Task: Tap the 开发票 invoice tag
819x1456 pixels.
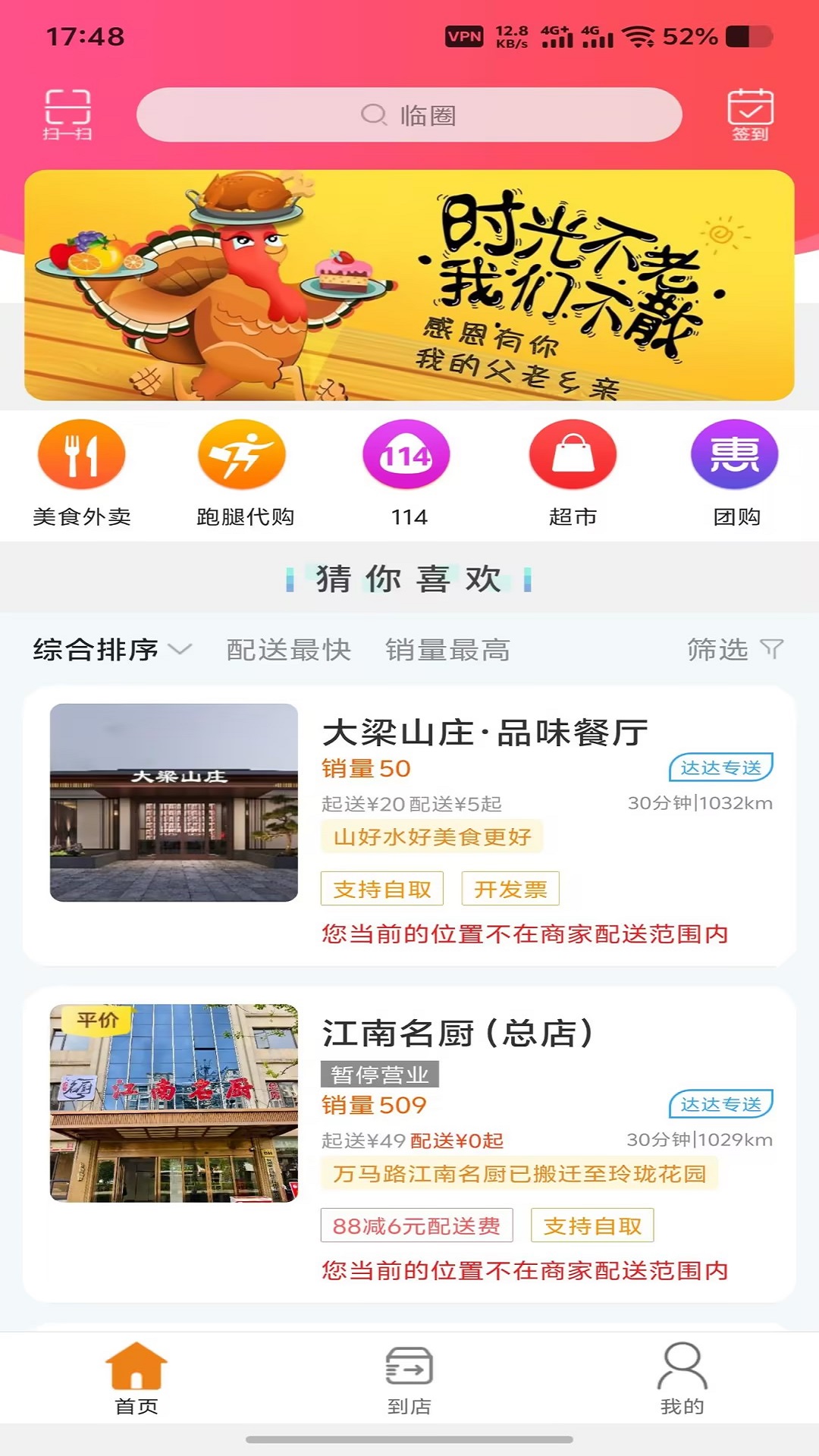Action: point(510,889)
